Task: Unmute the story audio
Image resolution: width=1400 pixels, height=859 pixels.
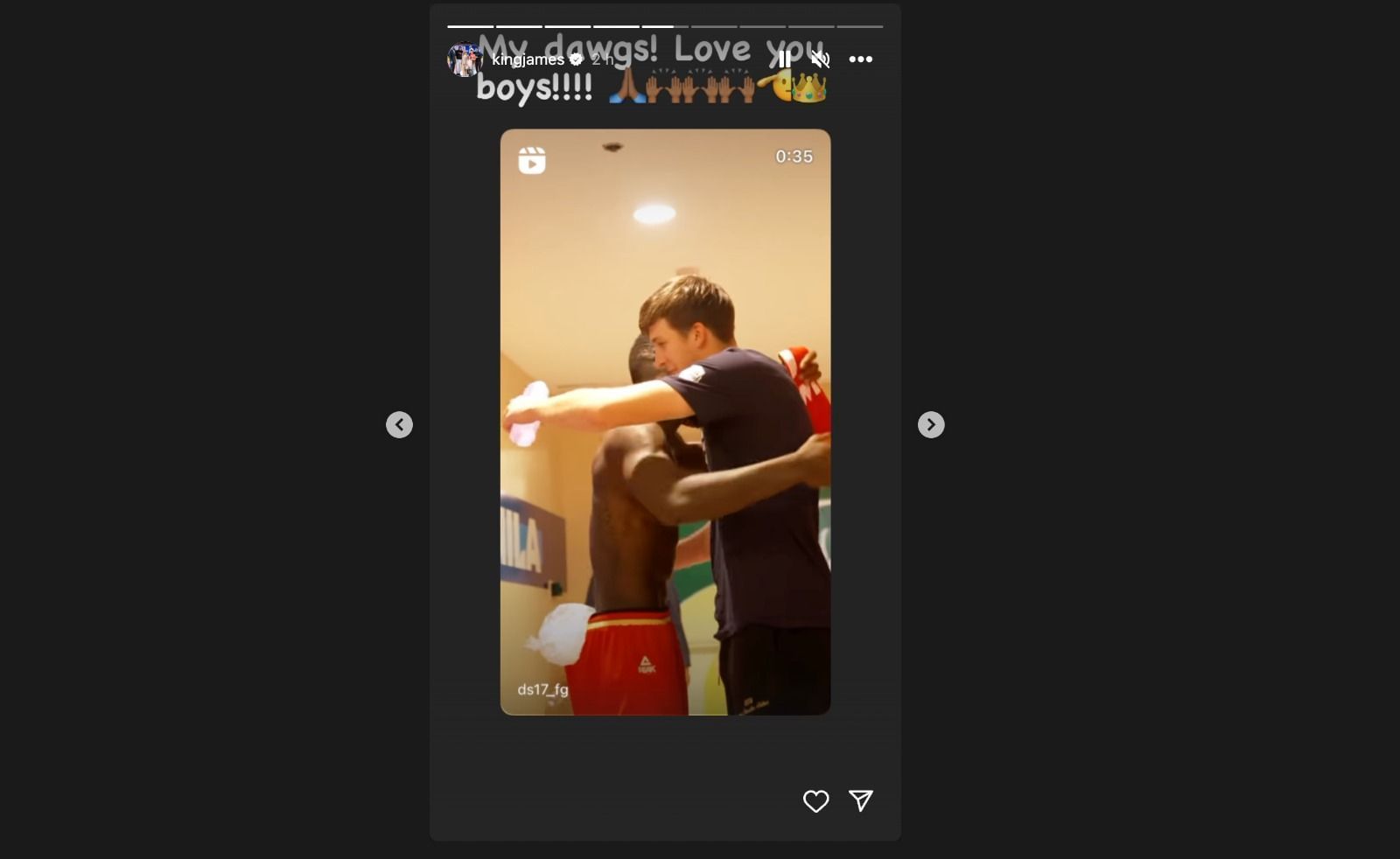Action: pyautogui.click(x=820, y=59)
